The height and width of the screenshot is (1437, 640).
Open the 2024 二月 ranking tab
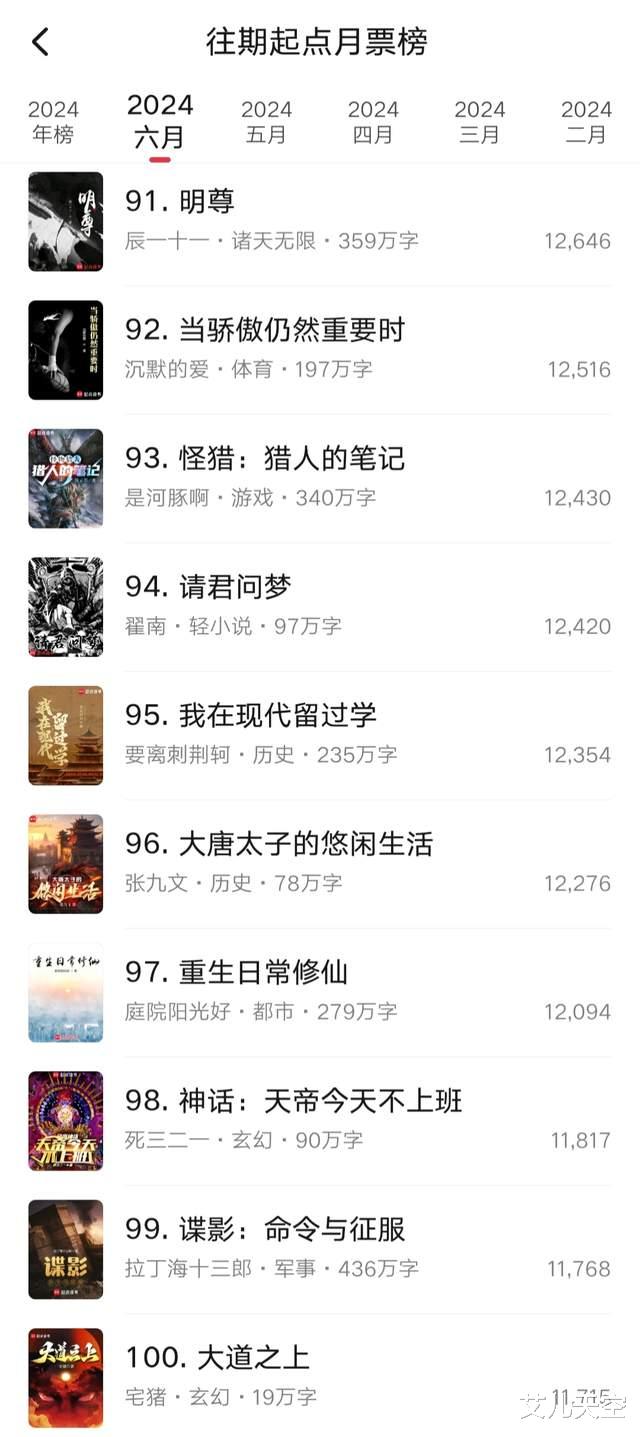[586, 122]
